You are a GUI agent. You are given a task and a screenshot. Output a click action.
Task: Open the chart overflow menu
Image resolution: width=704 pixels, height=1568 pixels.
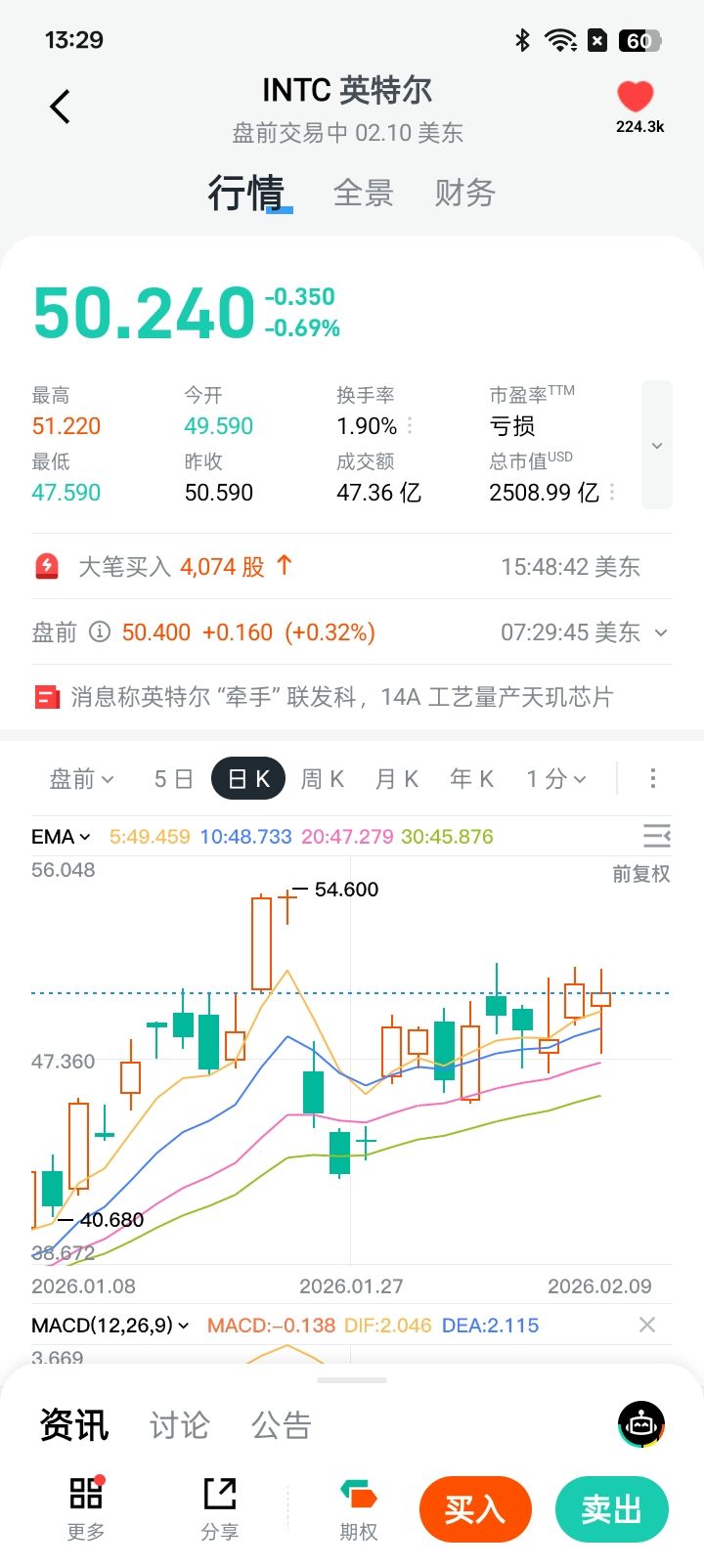click(653, 779)
